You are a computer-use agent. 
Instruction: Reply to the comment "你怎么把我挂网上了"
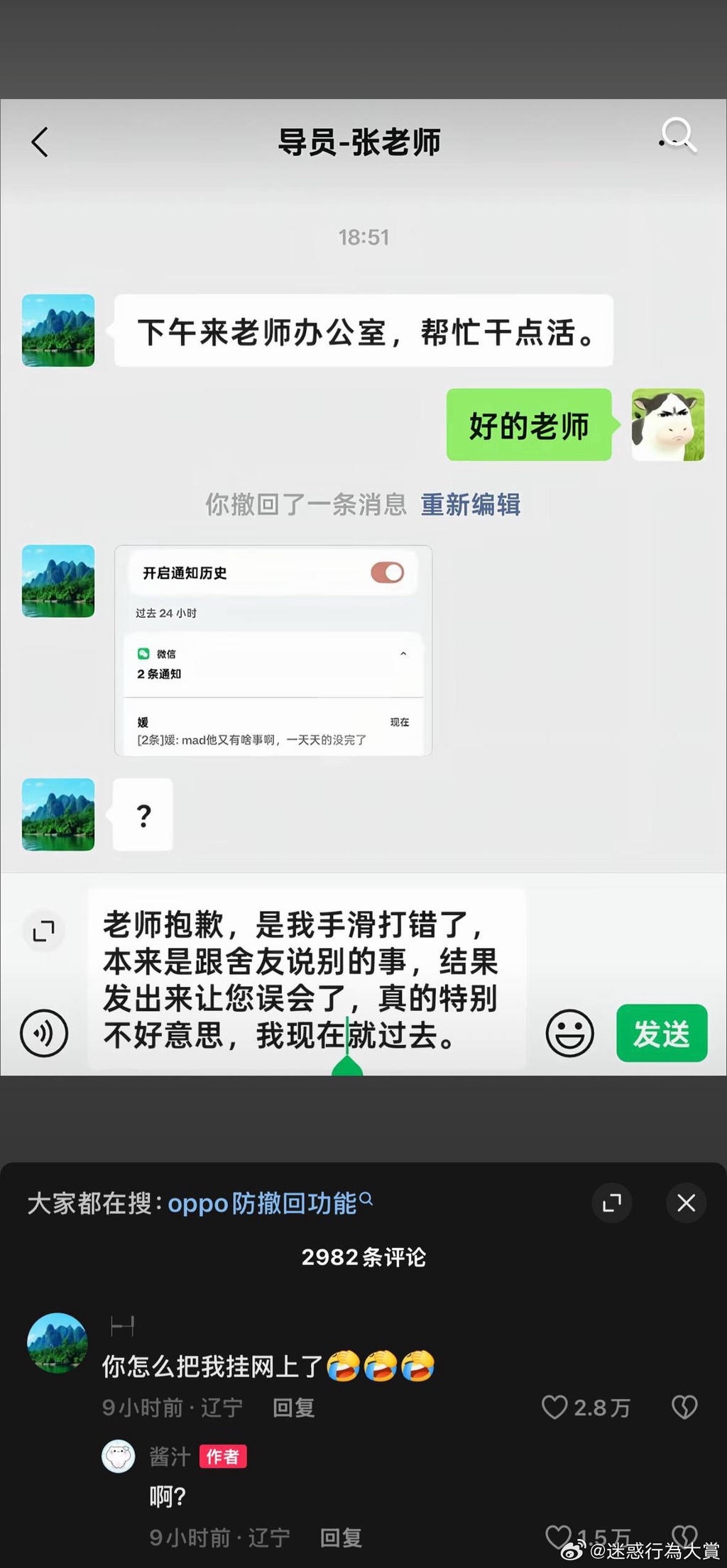(293, 1408)
